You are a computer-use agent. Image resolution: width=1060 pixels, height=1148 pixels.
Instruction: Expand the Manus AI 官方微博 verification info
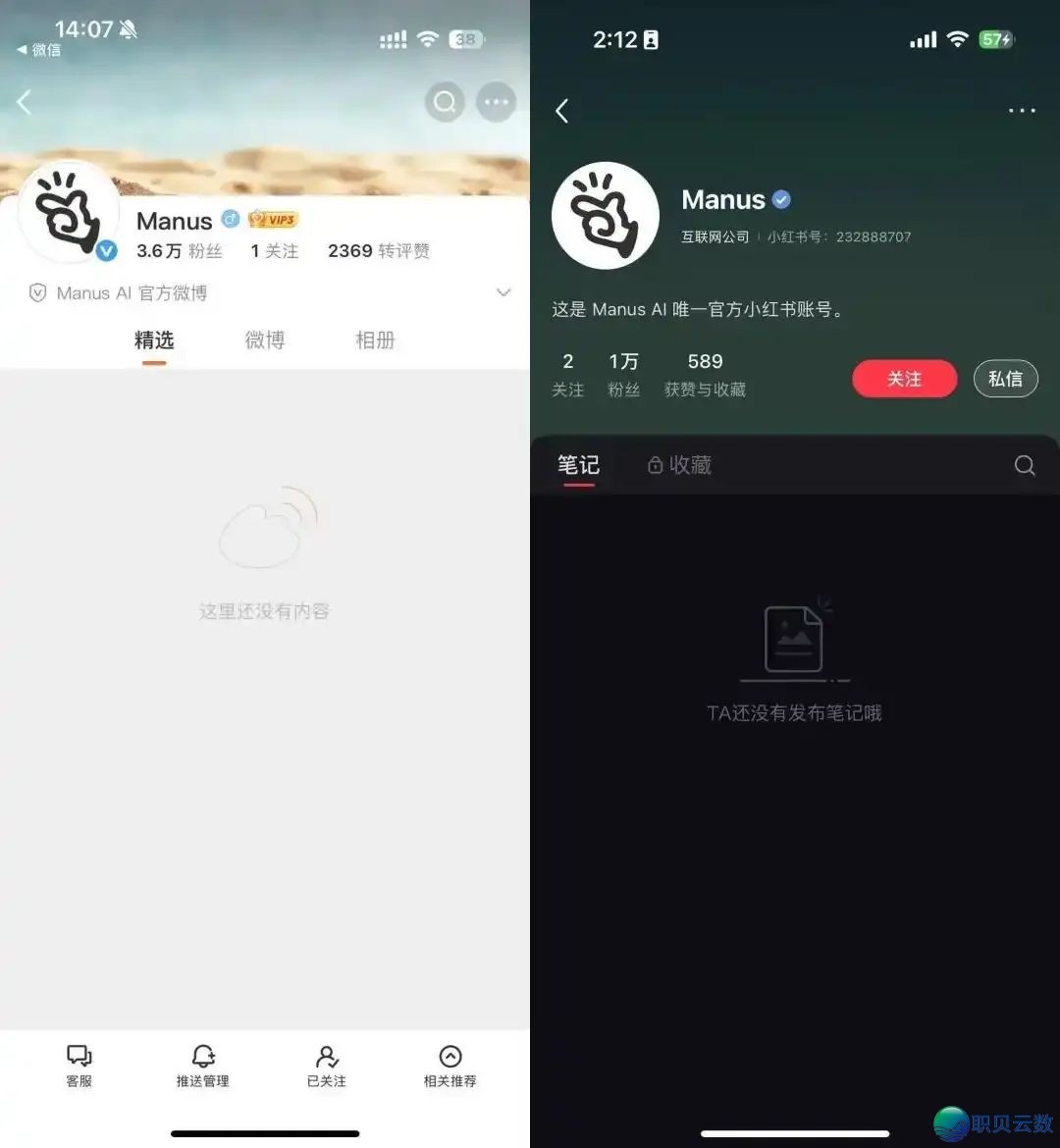coord(503,293)
